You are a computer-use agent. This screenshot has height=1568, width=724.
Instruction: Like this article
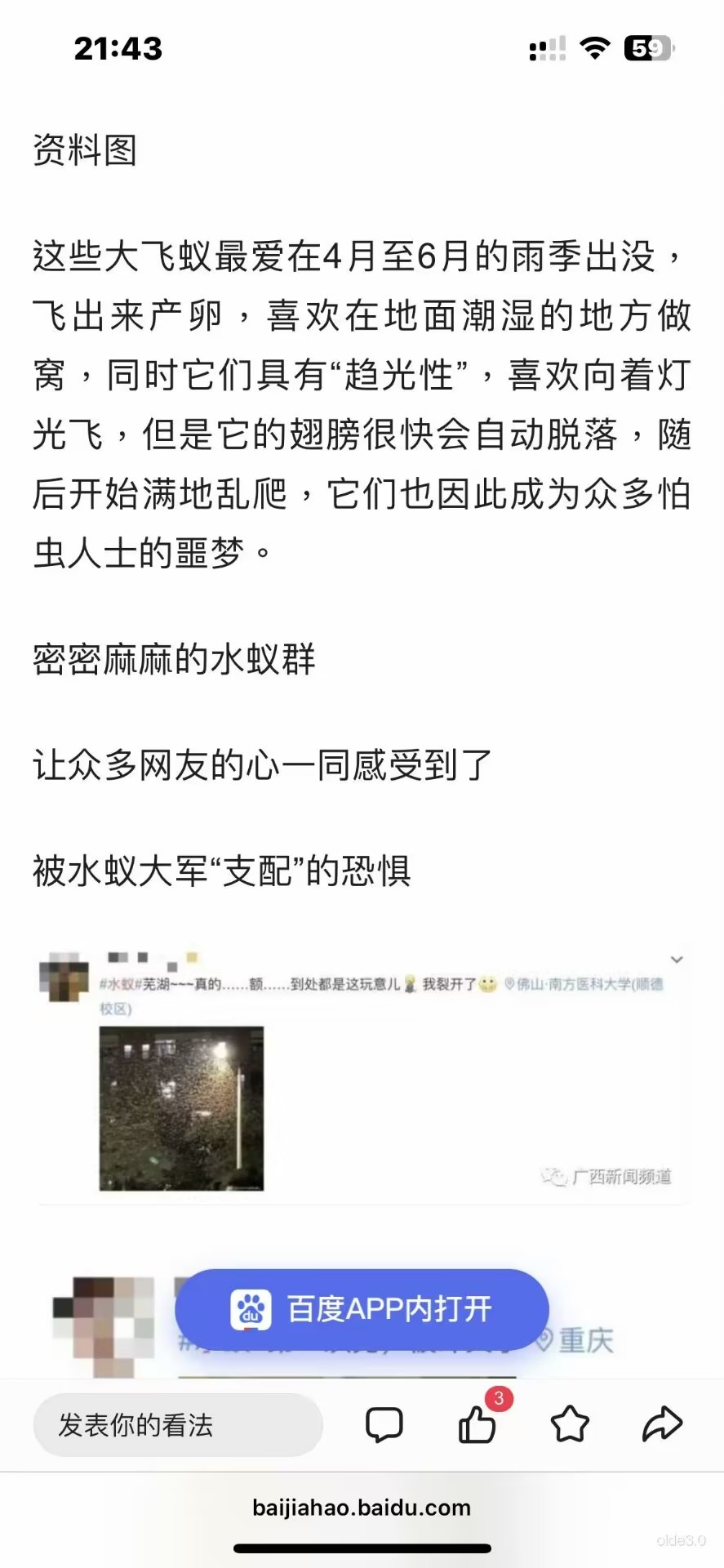pos(477,1424)
